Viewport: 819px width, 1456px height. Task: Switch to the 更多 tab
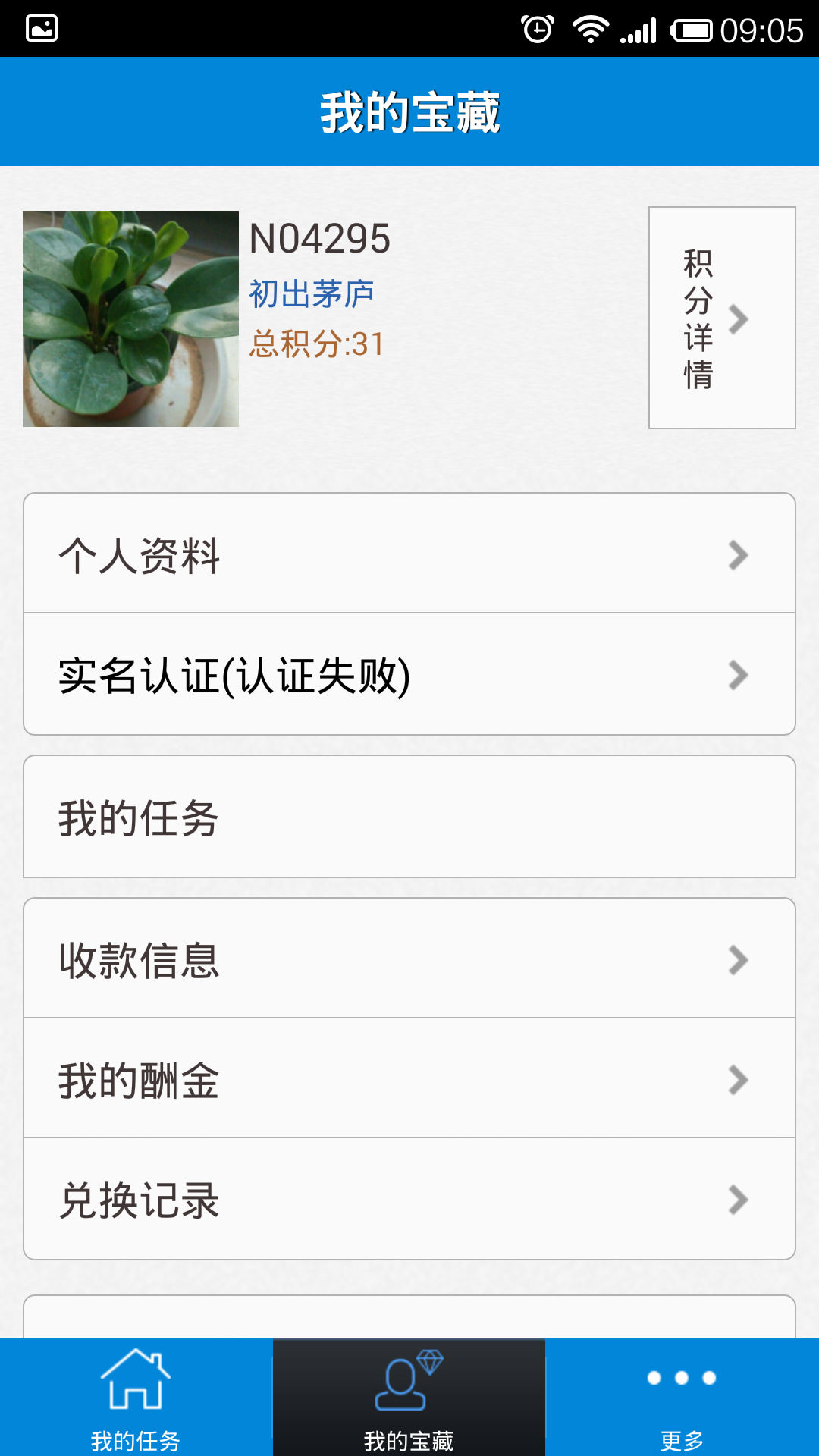[x=682, y=1398]
